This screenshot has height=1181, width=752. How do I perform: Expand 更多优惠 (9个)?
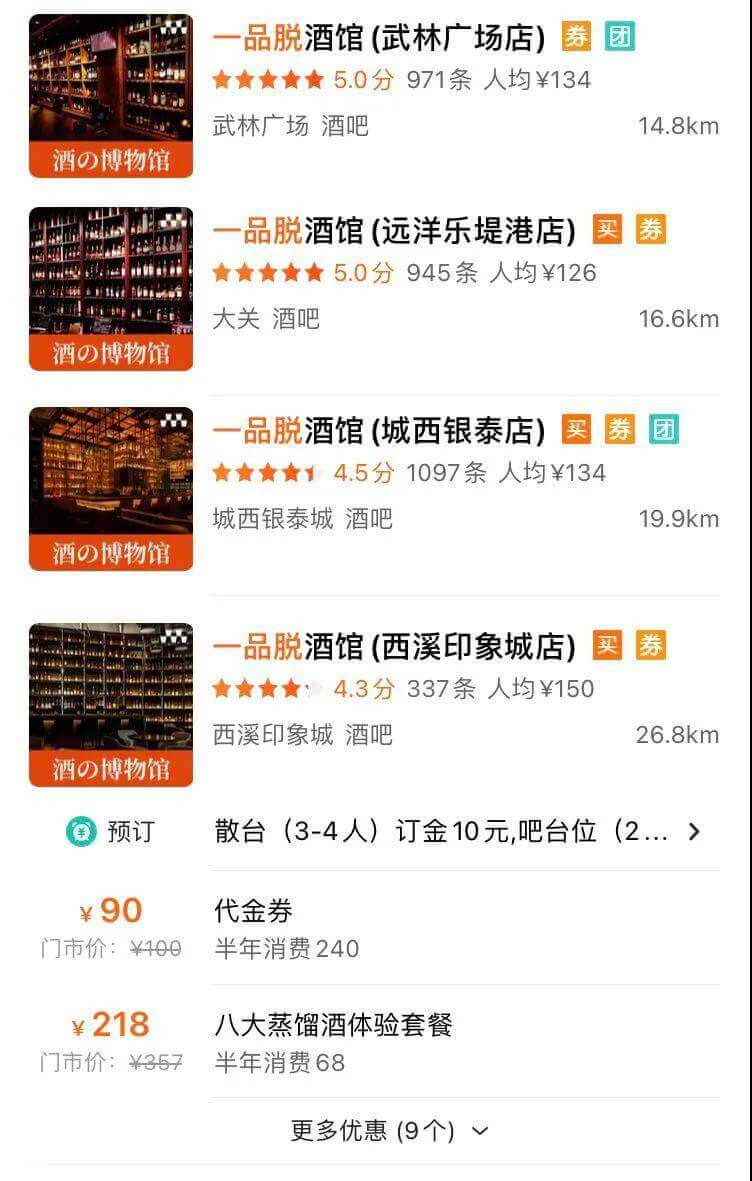tap(388, 1131)
